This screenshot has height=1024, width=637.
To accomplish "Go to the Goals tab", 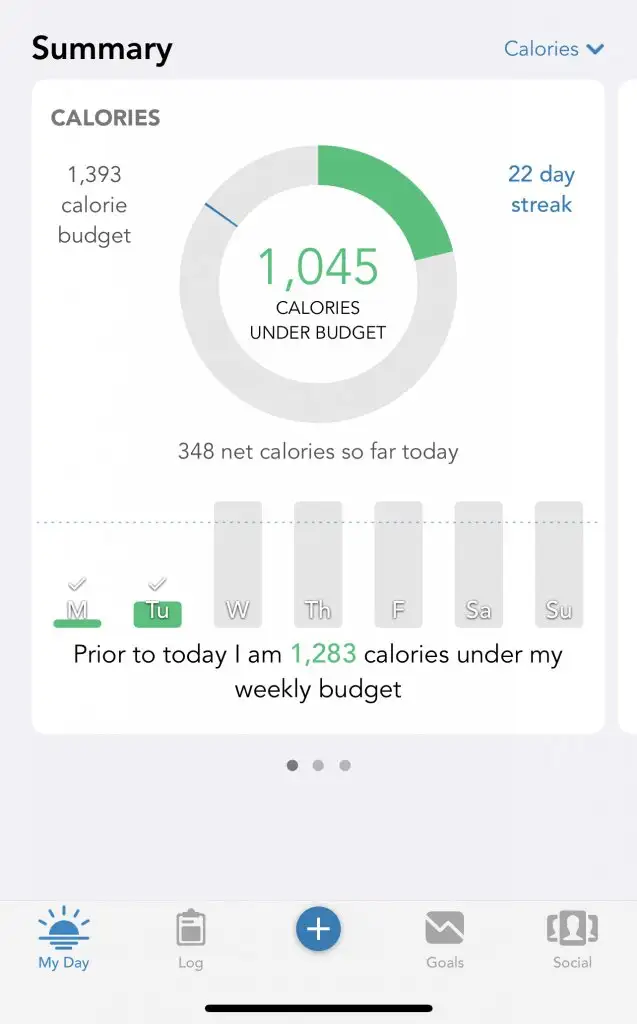I will tap(444, 939).
